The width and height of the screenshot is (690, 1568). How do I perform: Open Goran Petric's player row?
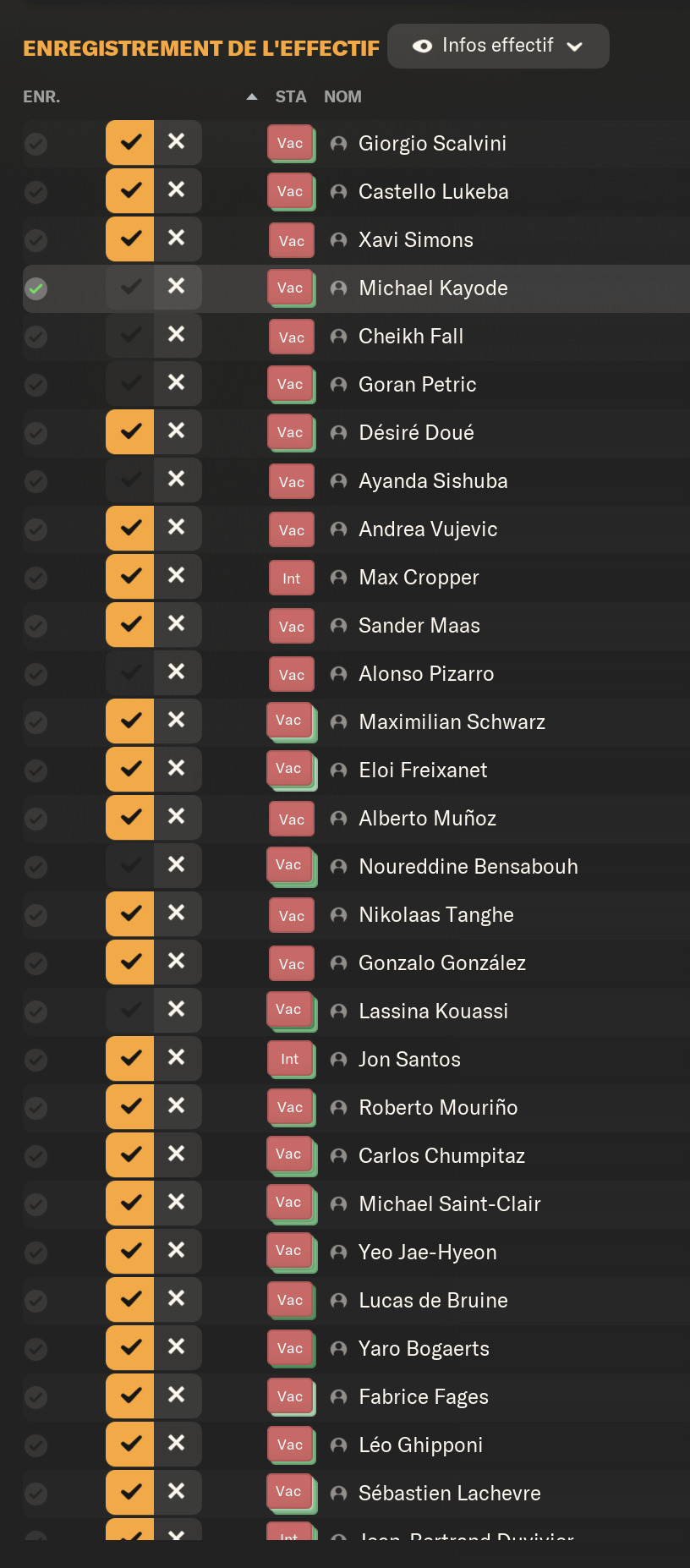(417, 385)
